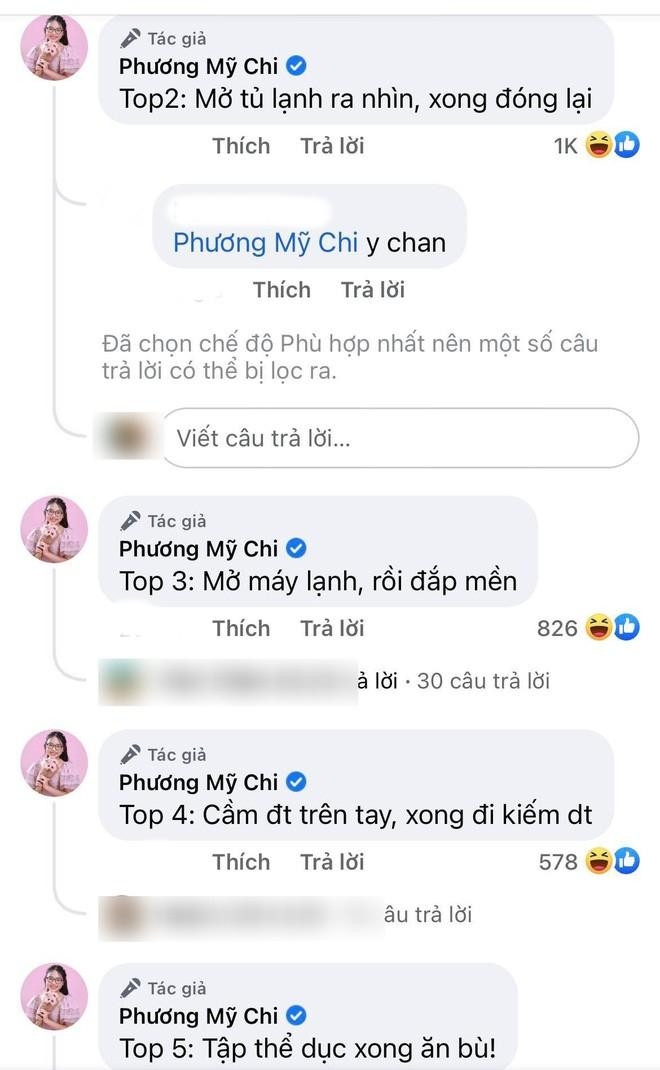Reply to the "y chan" reply
660x1070 pixels.
coord(372,290)
